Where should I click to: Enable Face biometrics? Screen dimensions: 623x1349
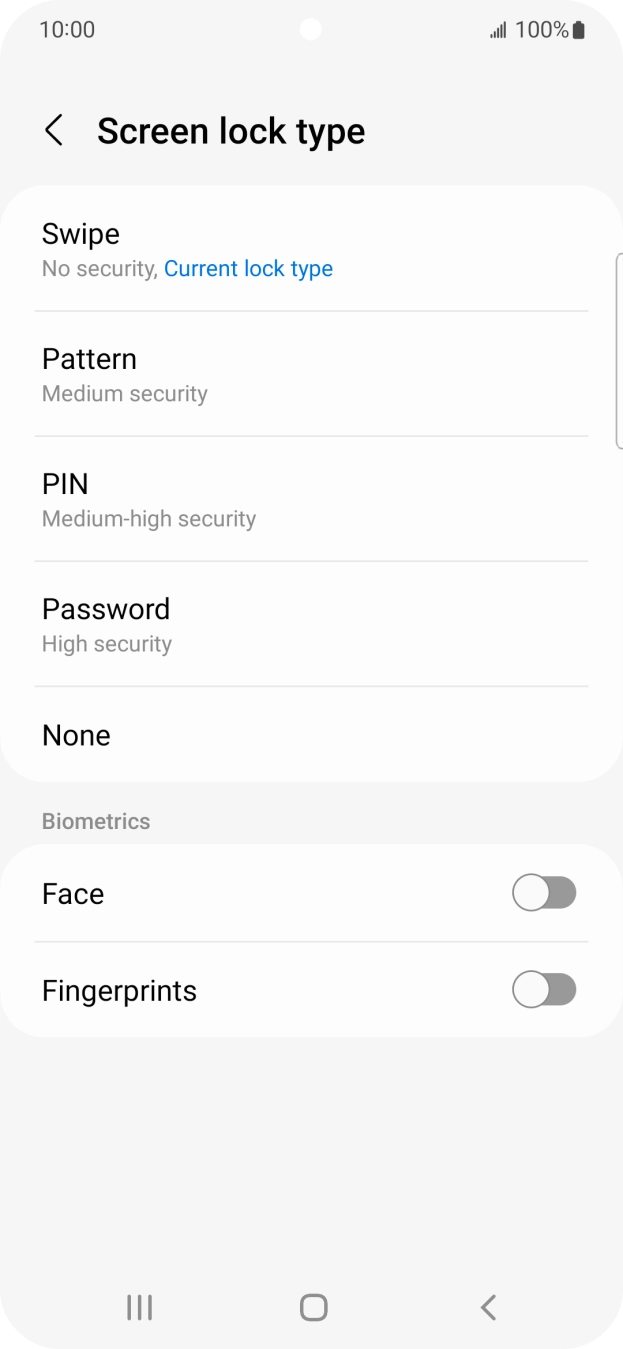click(x=544, y=893)
